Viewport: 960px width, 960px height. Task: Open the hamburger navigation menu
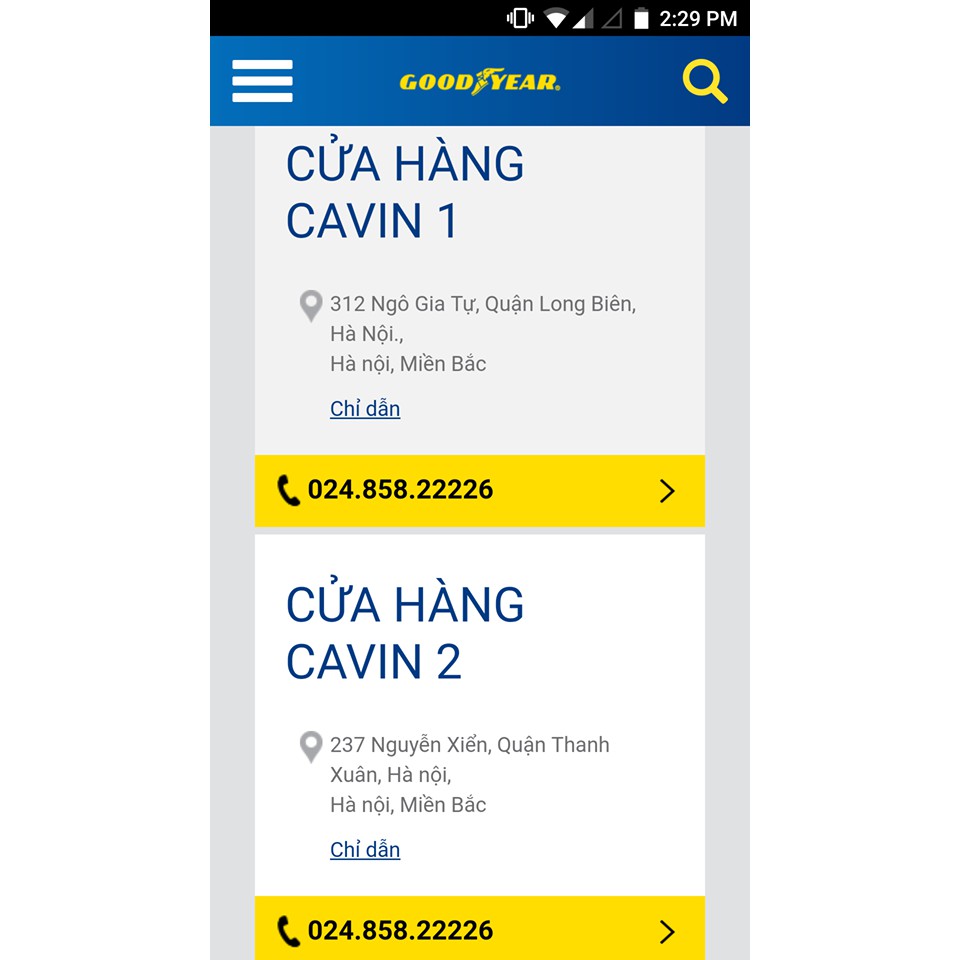tap(262, 81)
